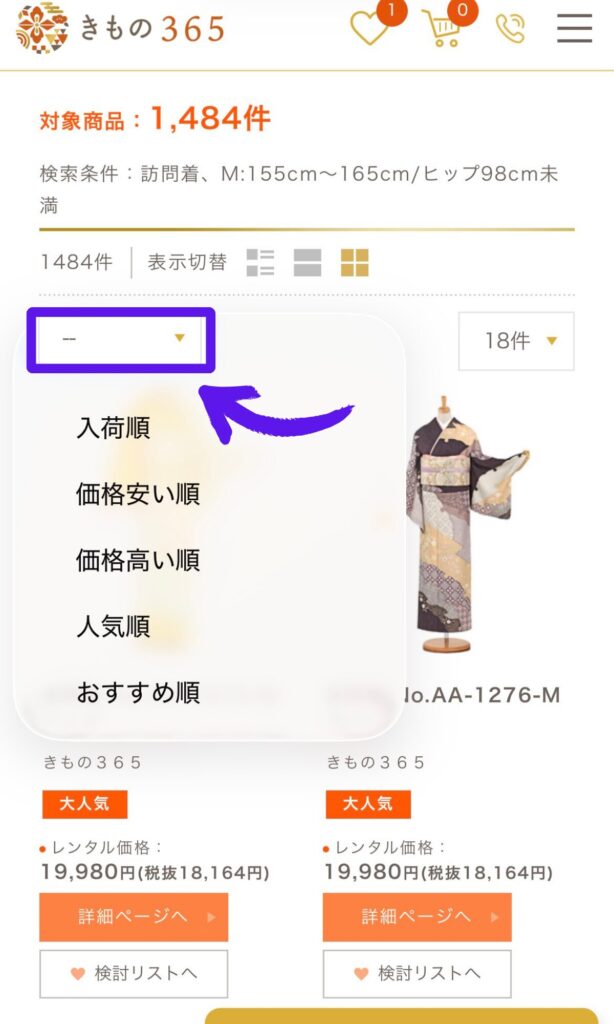Sort by 価格安い順
Screen dimensions: 614x1024
138,494
